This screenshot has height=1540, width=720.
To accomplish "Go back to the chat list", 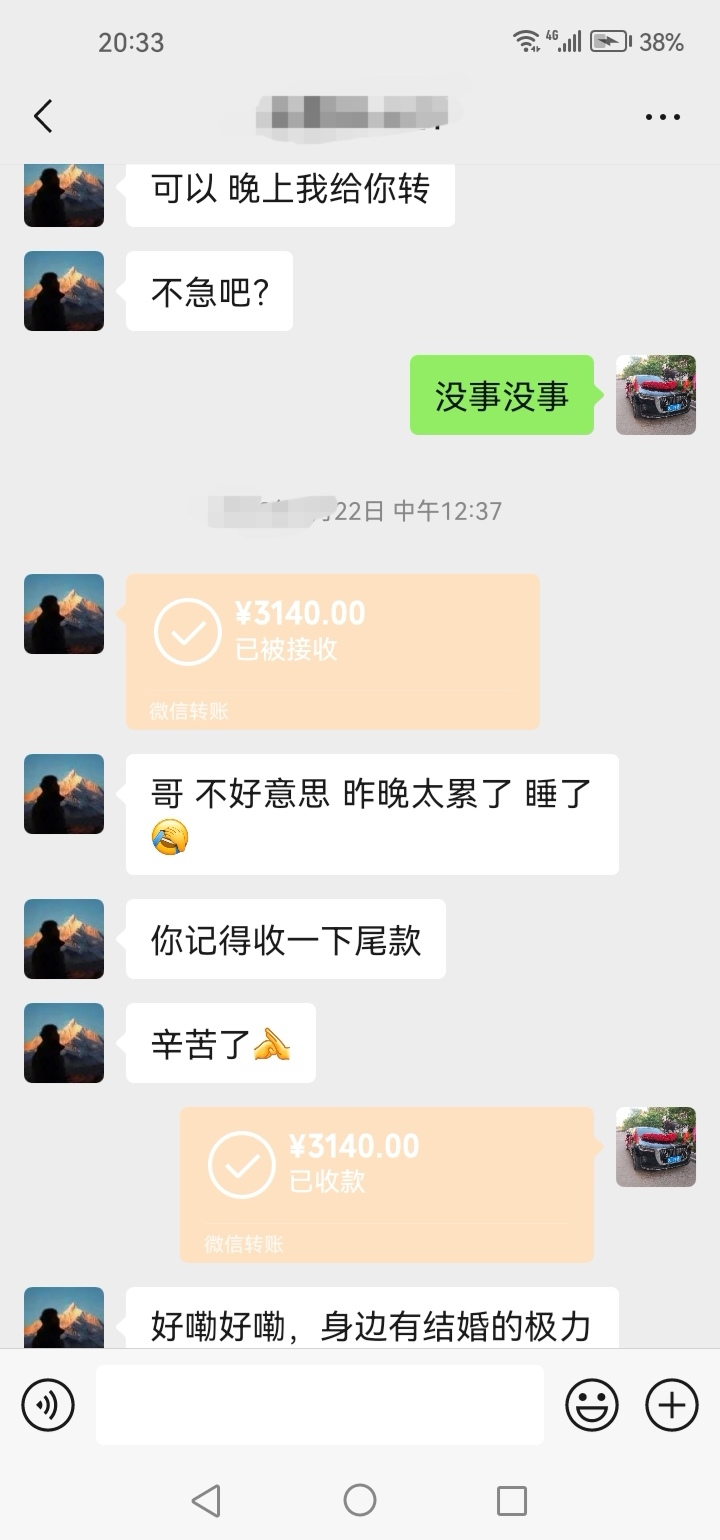I will [43, 117].
